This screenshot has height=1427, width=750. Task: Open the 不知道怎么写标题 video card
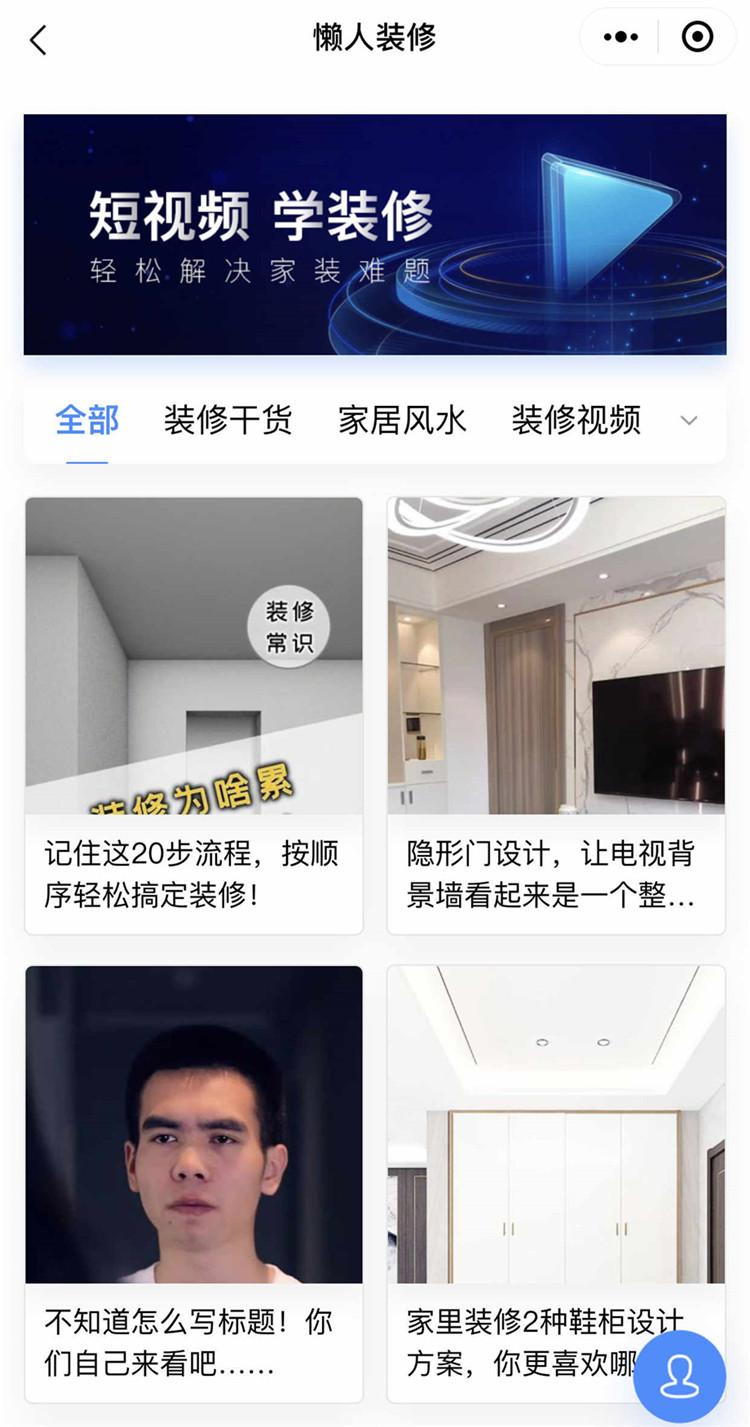[x=194, y=1183]
